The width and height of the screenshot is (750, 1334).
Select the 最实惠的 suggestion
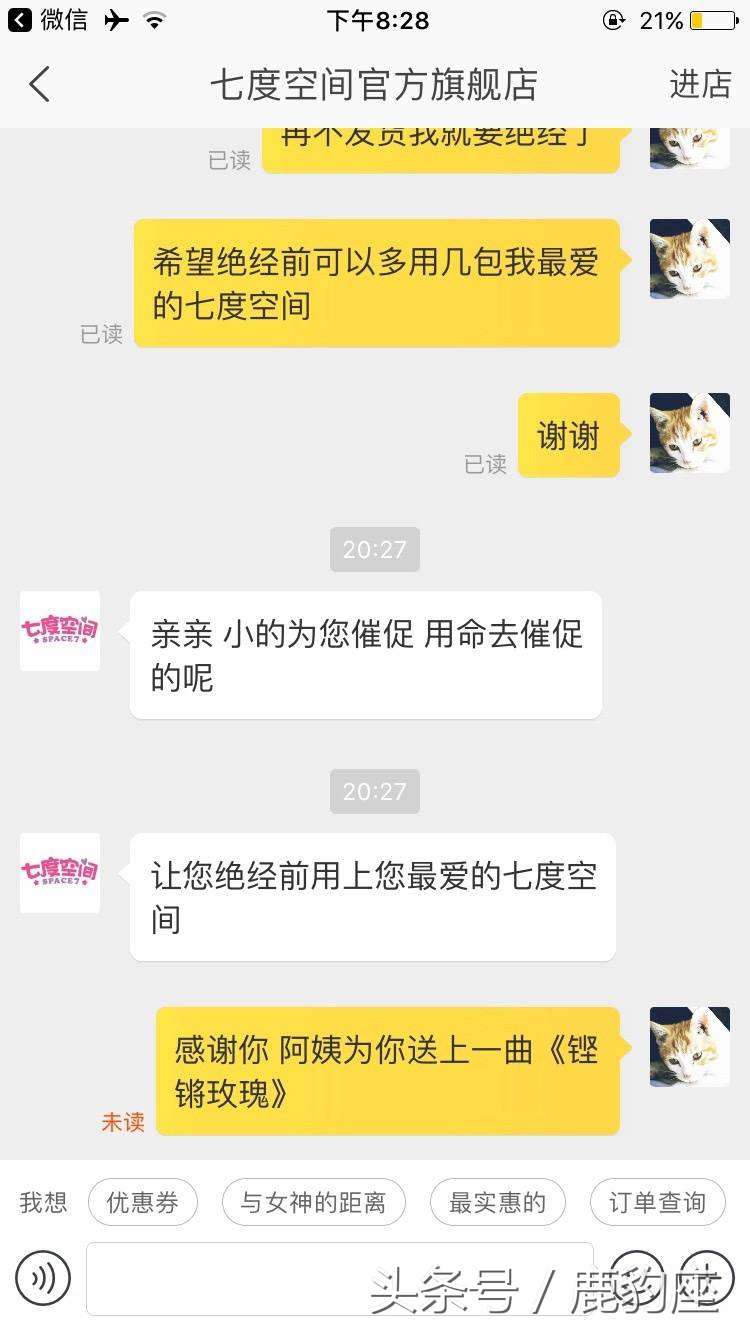[497, 1203]
